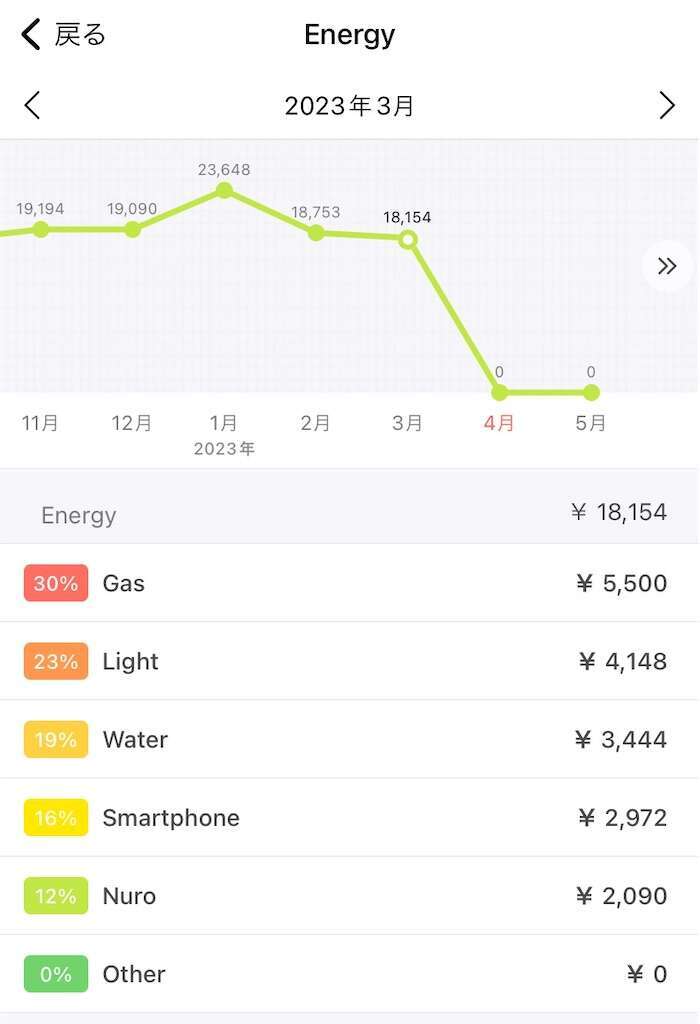This screenshot has width=700, height=1024.
Task: Open the Smartphone expense row
Action: [x=350, y=818]
